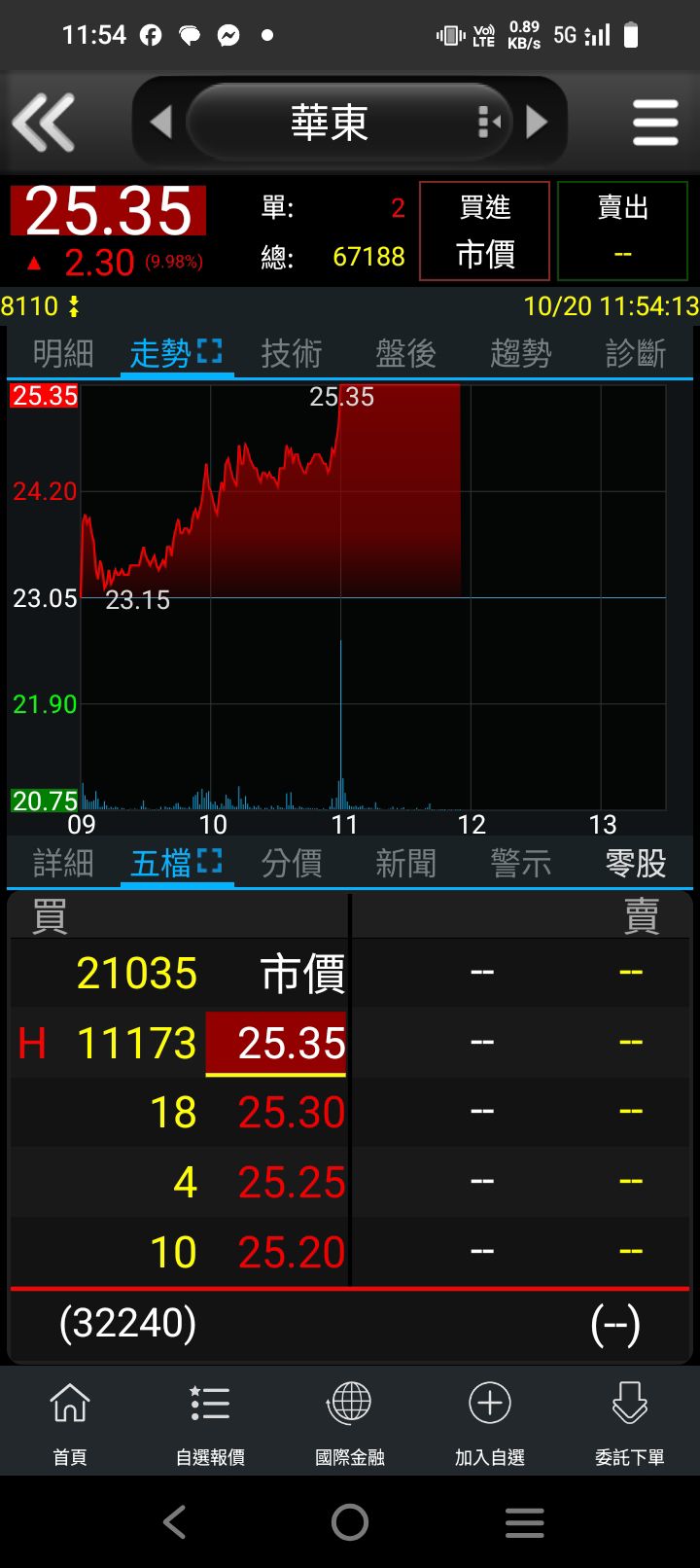
Task: Switch to the 詳細 tab
Action: (x=63, y=863)
